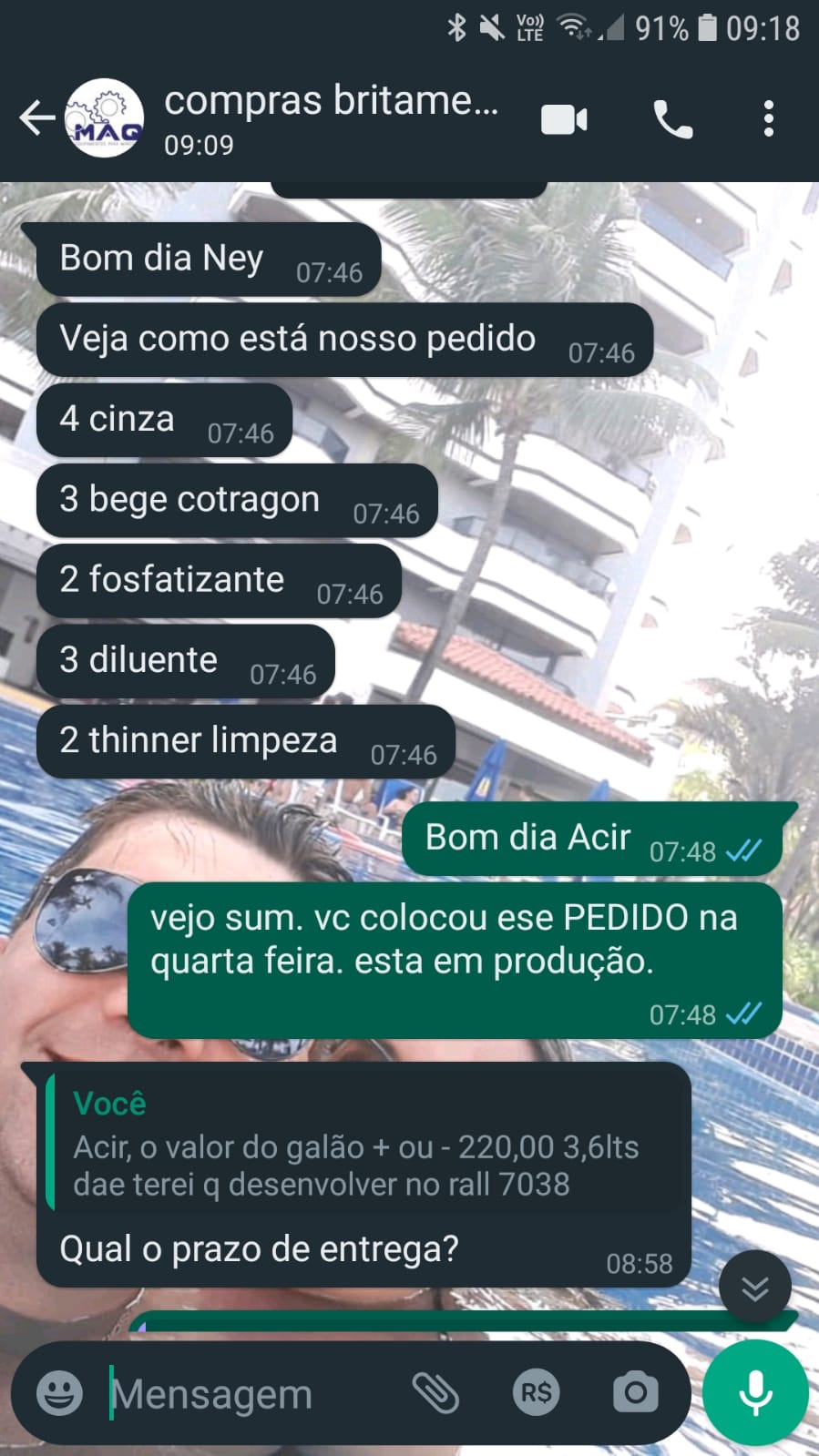Open the R$ payment option
Viewport: 819px width, 1456px height.
[x=536, y=1392]
